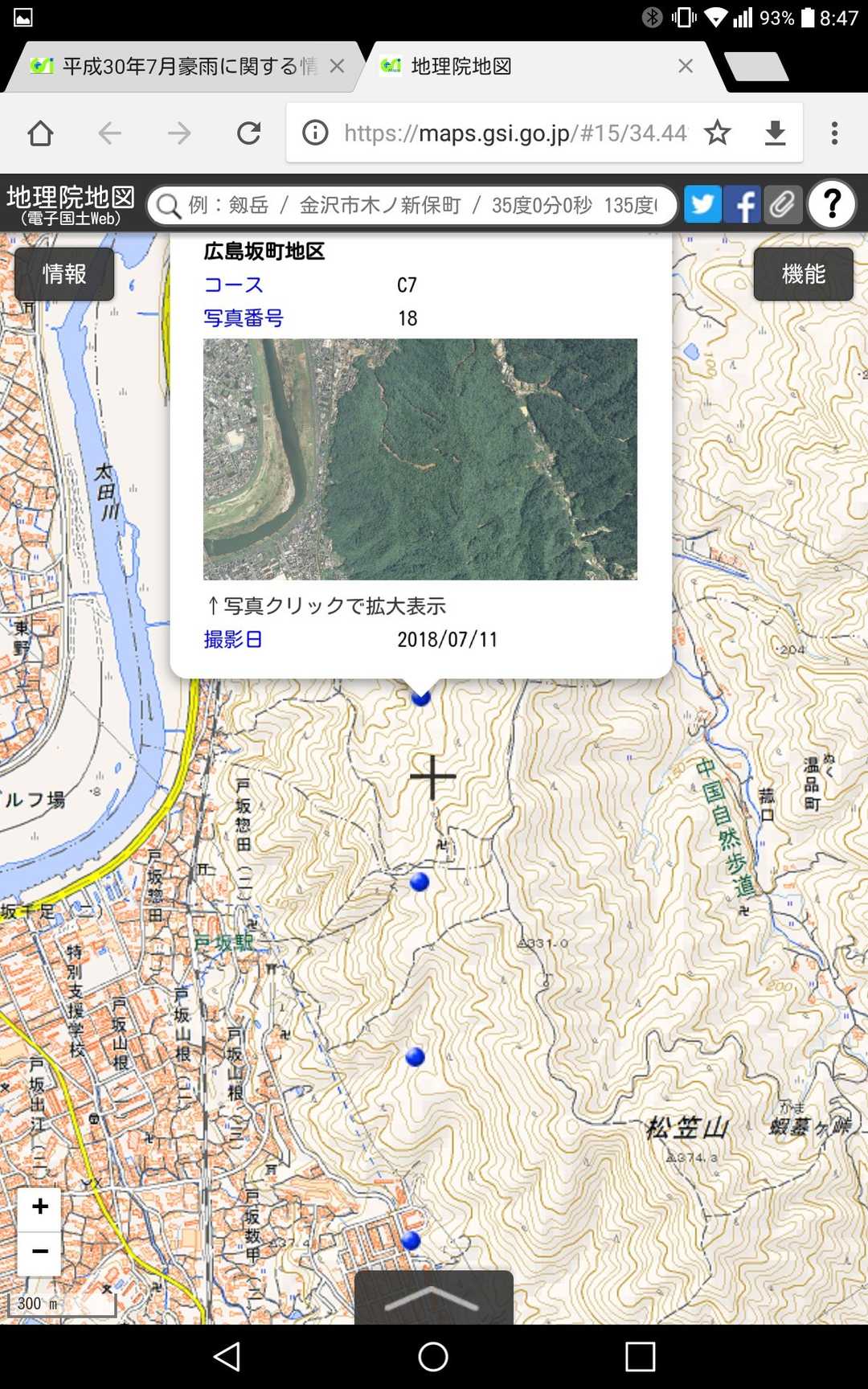
Task: Bookmark this page with the star
Action: pyautogui.click(x=718, y=133)
